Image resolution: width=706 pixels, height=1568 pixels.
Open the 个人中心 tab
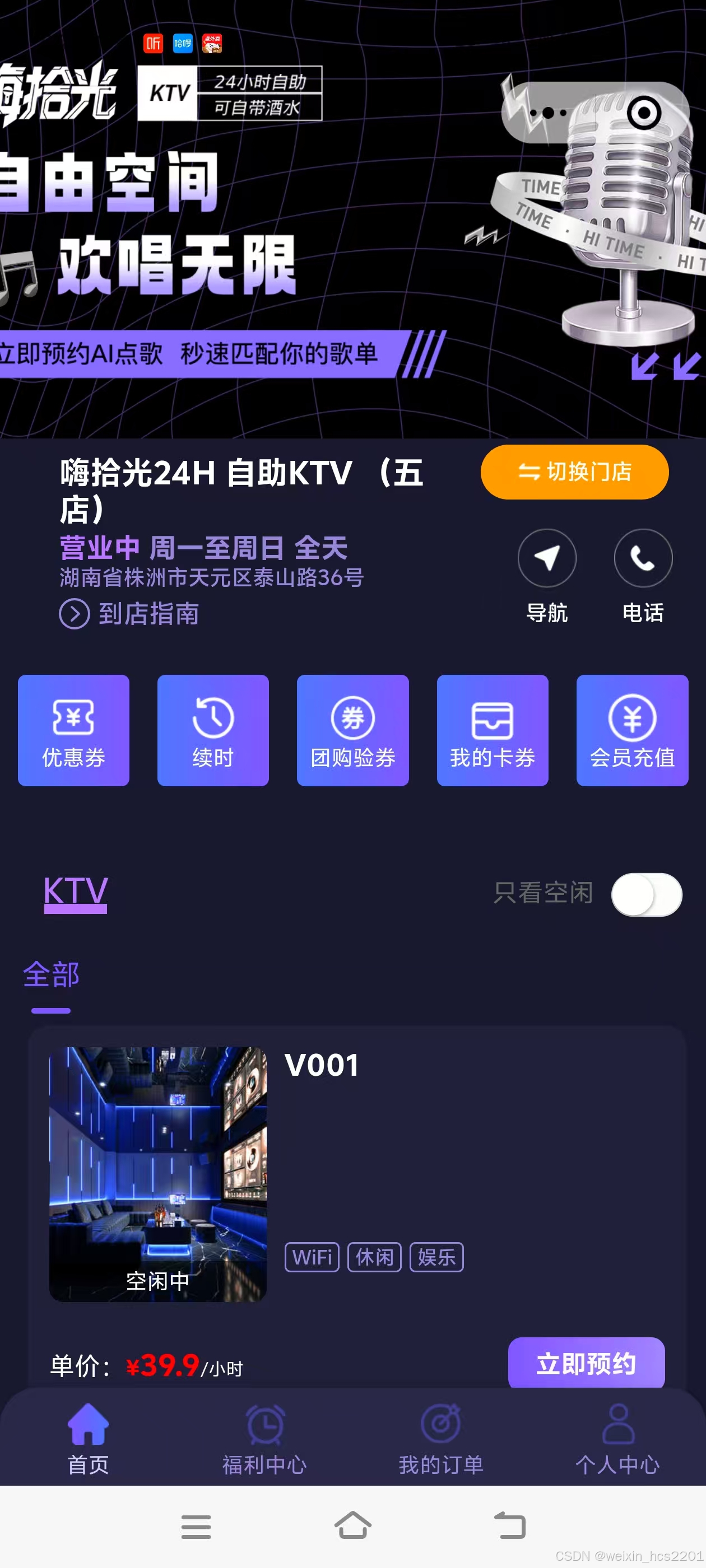coord(617,1439)
